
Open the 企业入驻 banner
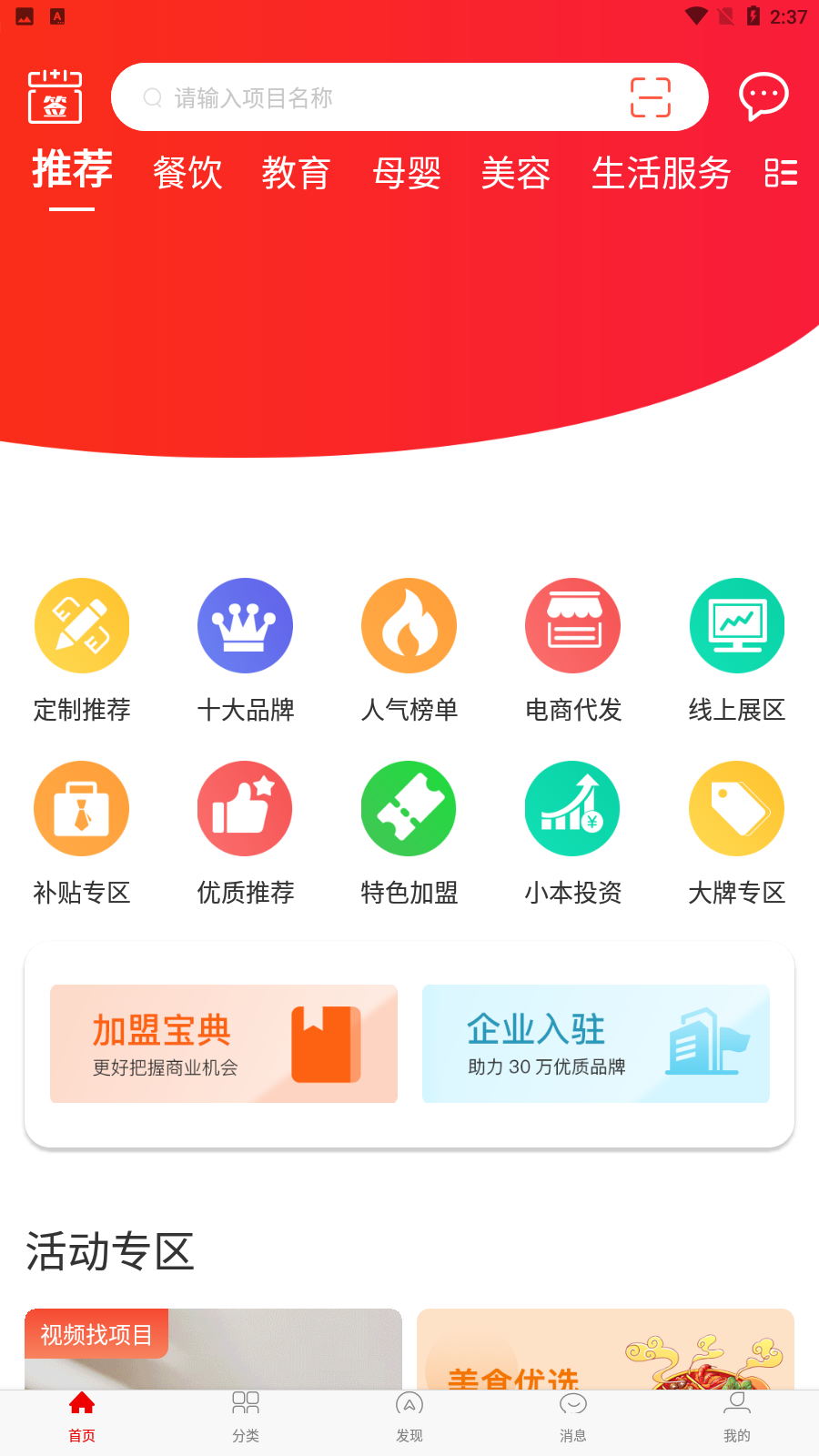(596, 1044)
